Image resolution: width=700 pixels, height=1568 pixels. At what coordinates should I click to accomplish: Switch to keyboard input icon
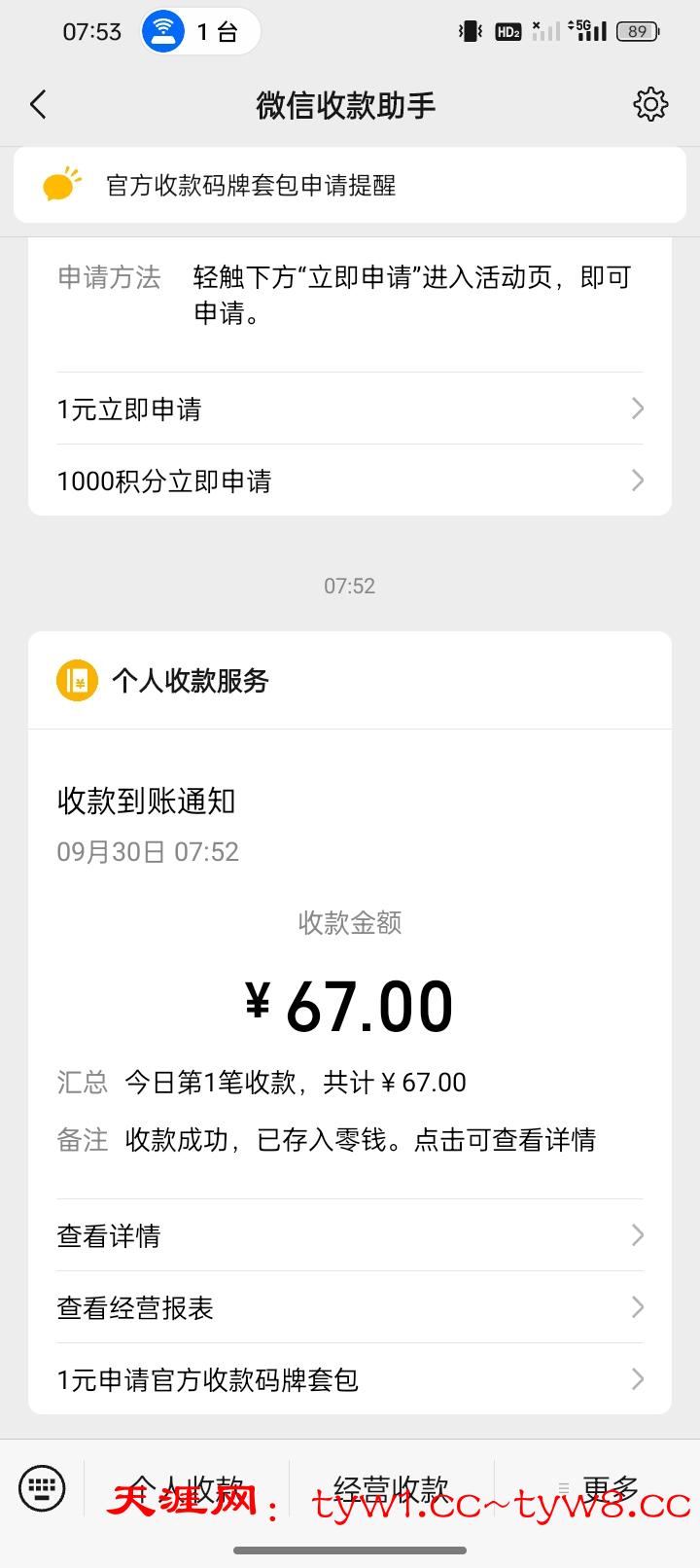click(x=43, y=1488)
